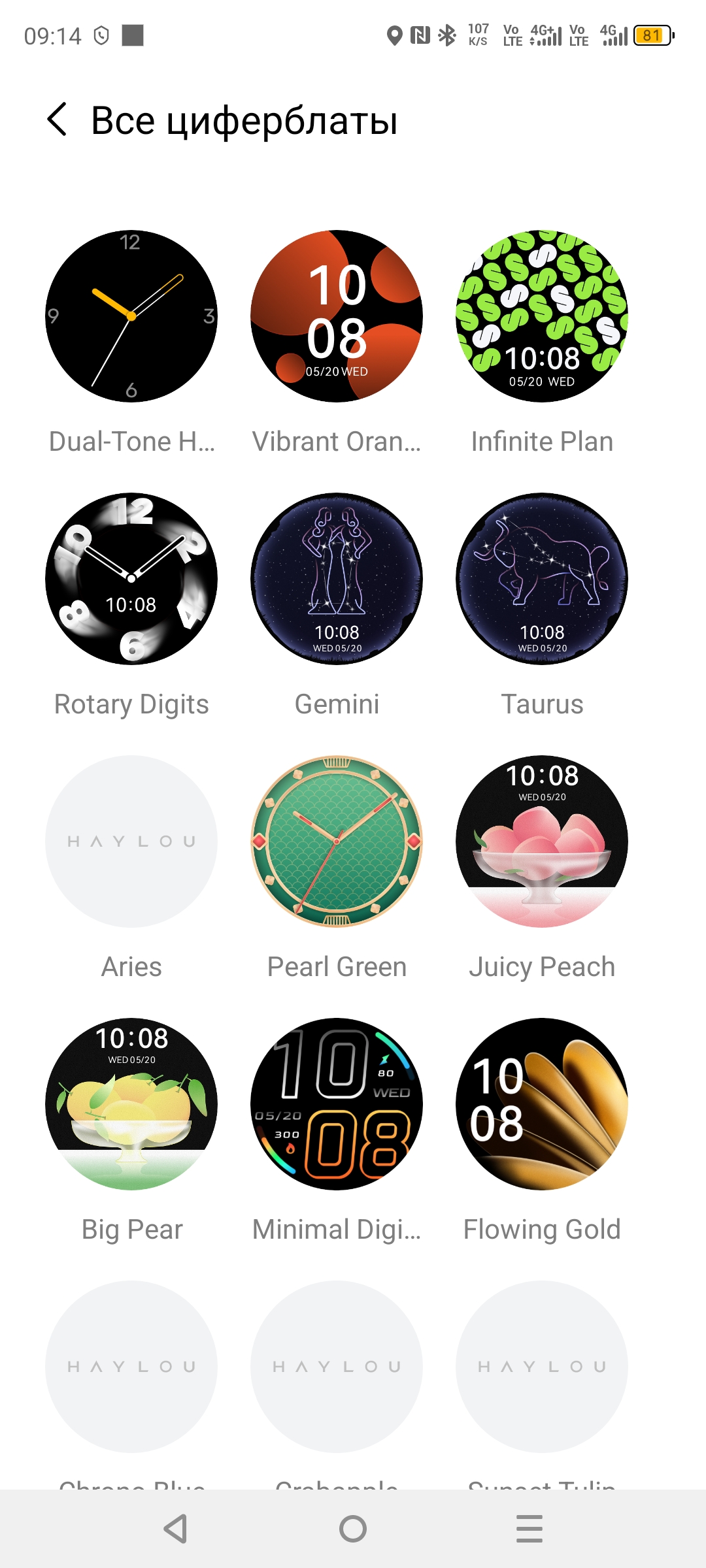Select the Vibrant Orange watch face
This screenshot has width=706, height=1568.
(337, 316)
